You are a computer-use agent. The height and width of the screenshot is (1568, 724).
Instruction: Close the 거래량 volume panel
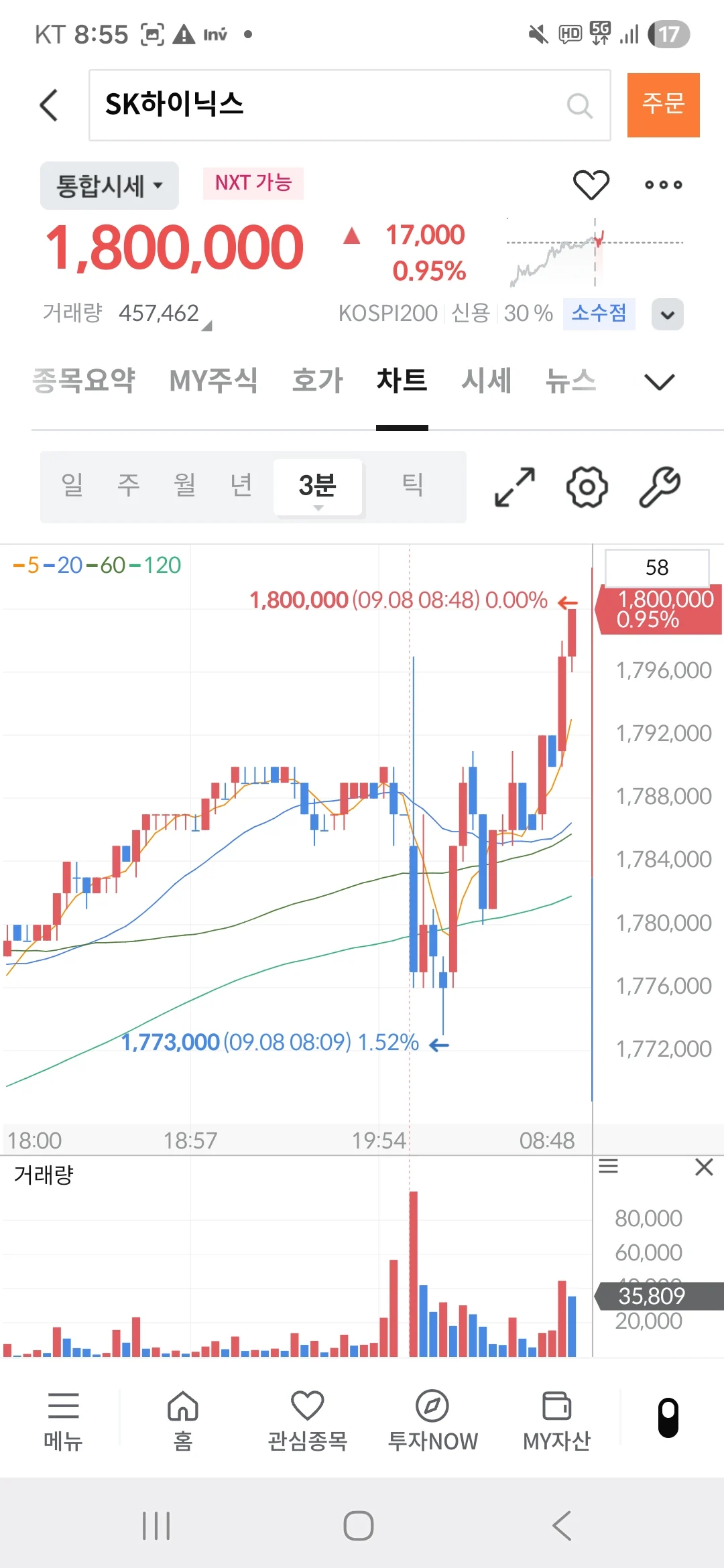point(704,1167)
